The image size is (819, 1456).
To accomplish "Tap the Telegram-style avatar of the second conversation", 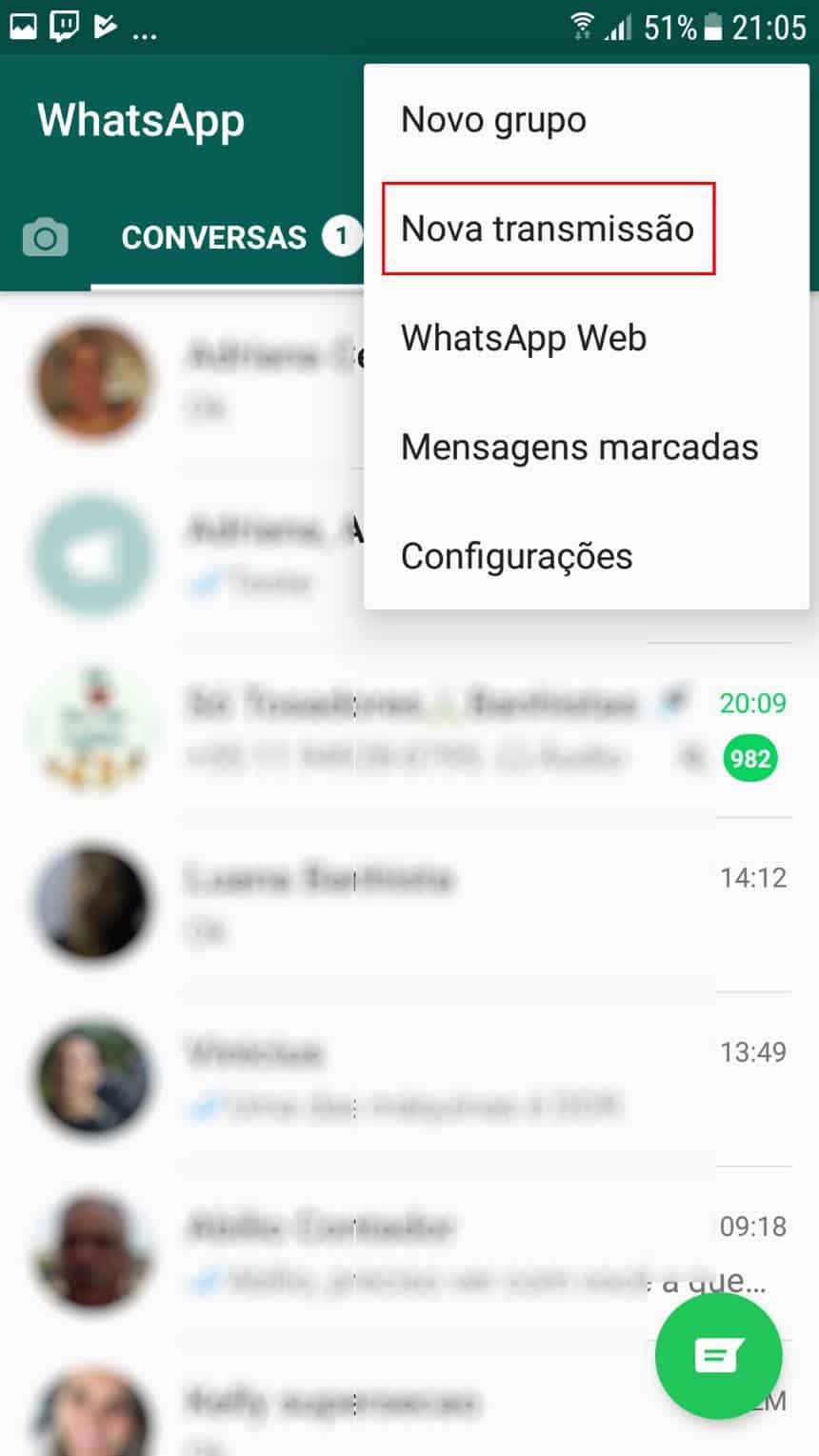I will (92, 555).
